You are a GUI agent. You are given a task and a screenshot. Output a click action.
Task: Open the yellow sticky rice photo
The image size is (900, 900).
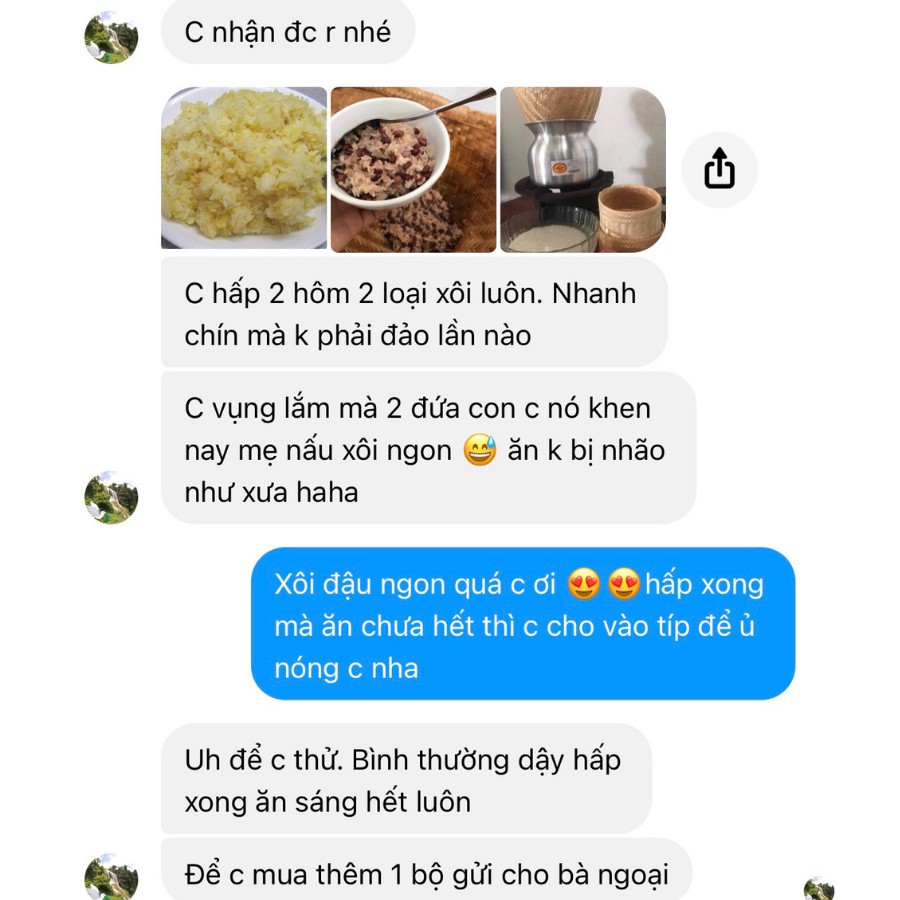click(x=244, y=168)
